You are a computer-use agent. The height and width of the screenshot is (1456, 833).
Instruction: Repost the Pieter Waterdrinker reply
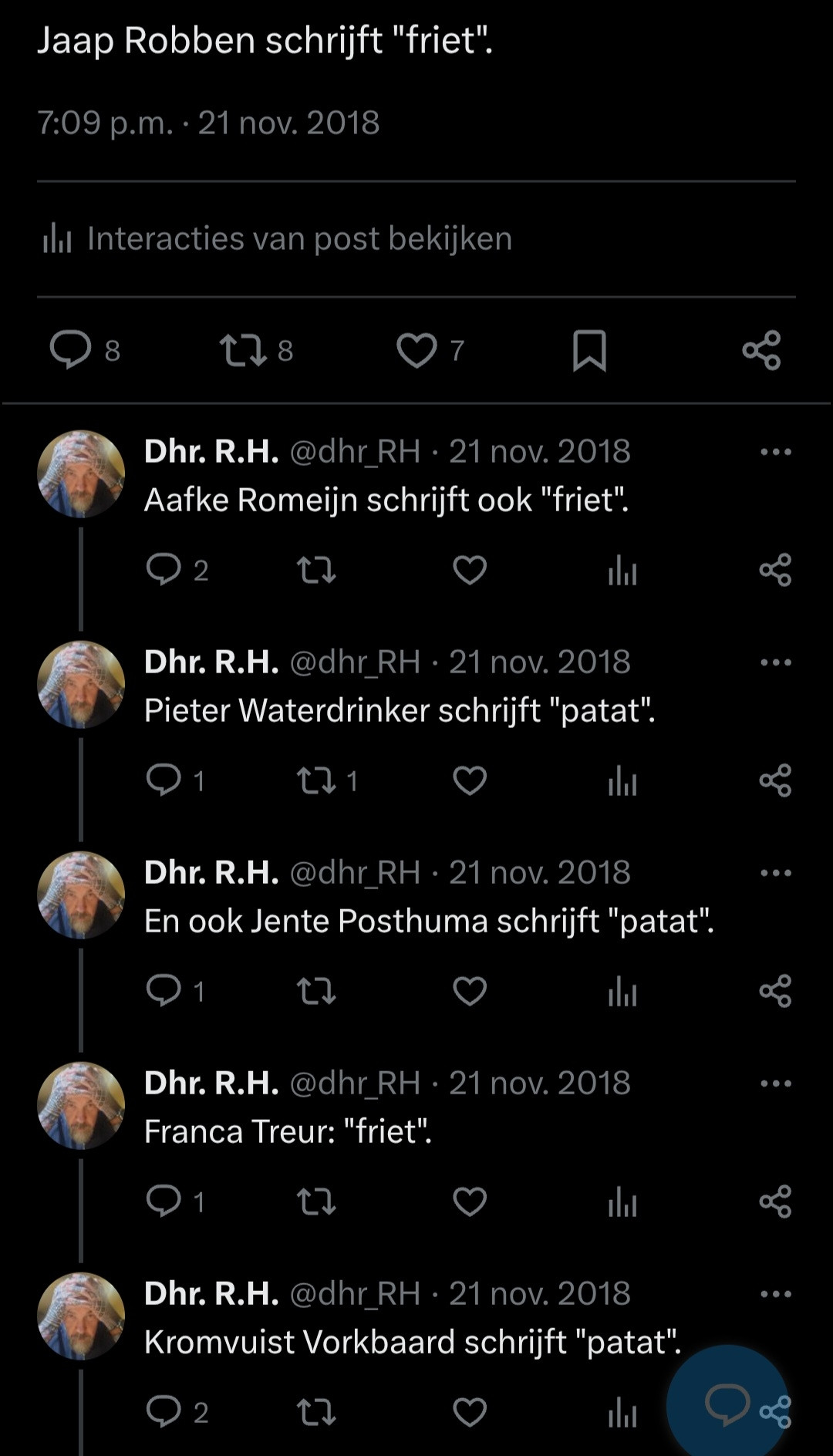317,781
